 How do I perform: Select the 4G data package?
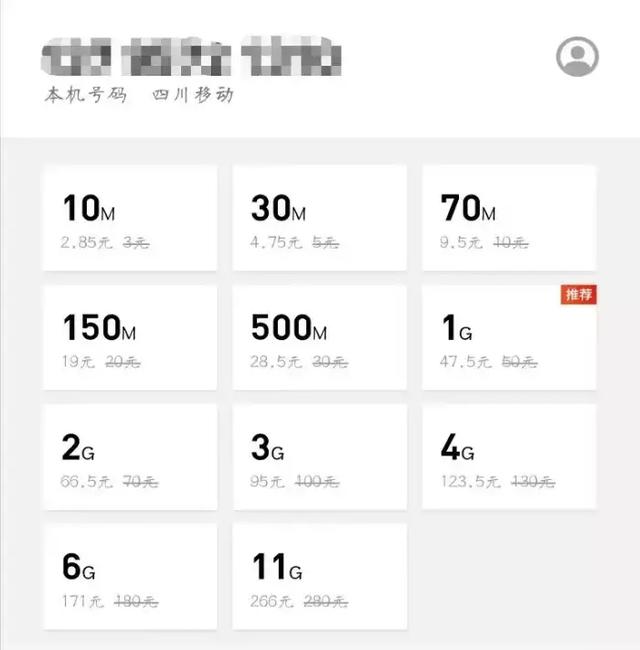[x=509, y=457]
